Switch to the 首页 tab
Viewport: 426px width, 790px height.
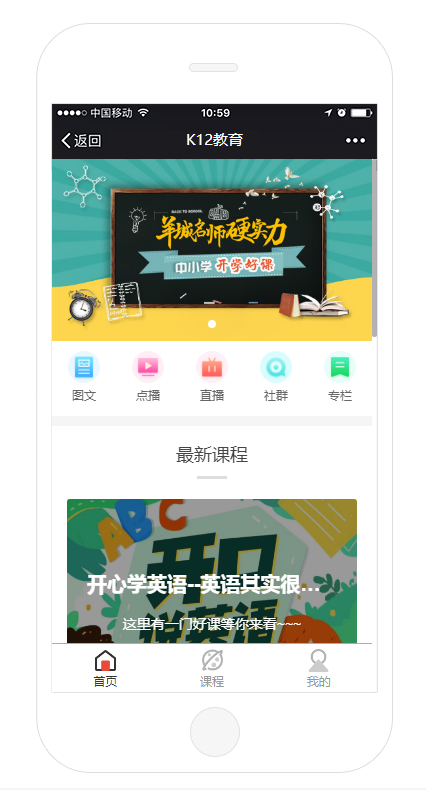coord(105,669)
